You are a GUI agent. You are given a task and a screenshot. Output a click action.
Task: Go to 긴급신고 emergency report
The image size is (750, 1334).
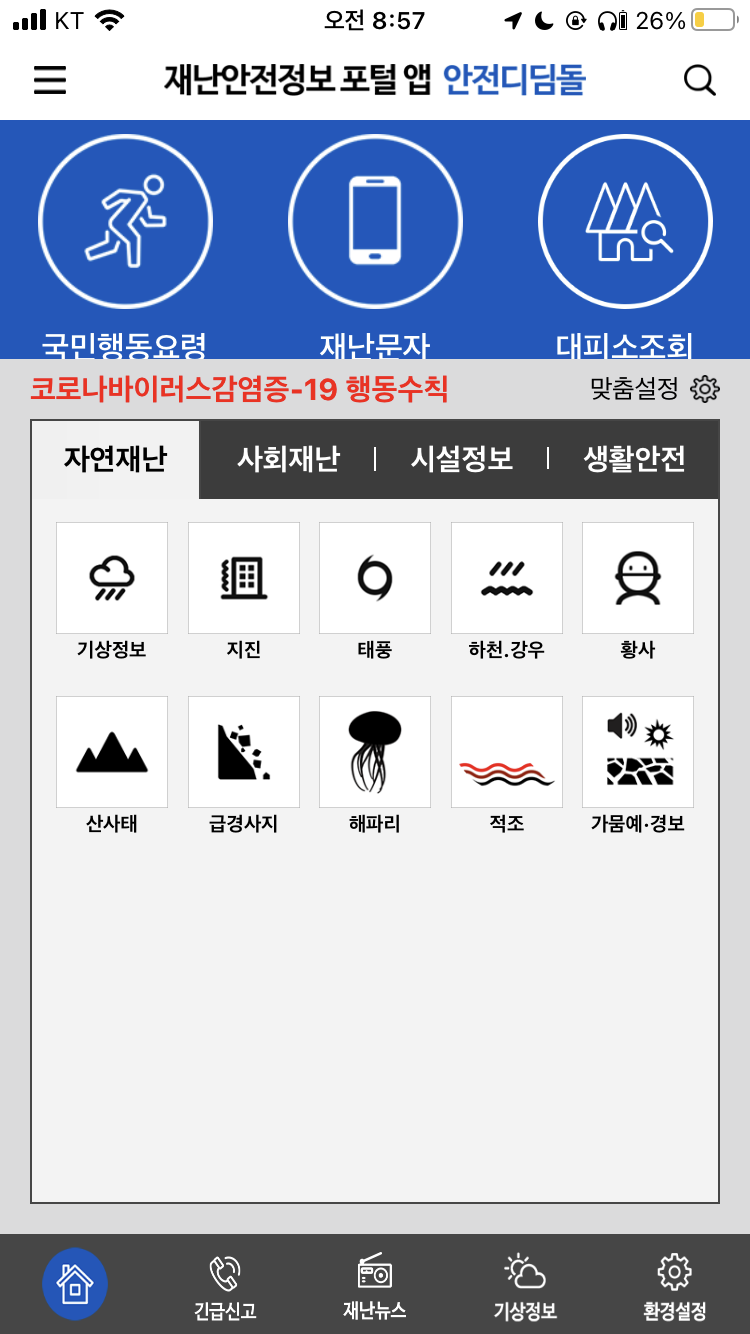coord(225,1286)
